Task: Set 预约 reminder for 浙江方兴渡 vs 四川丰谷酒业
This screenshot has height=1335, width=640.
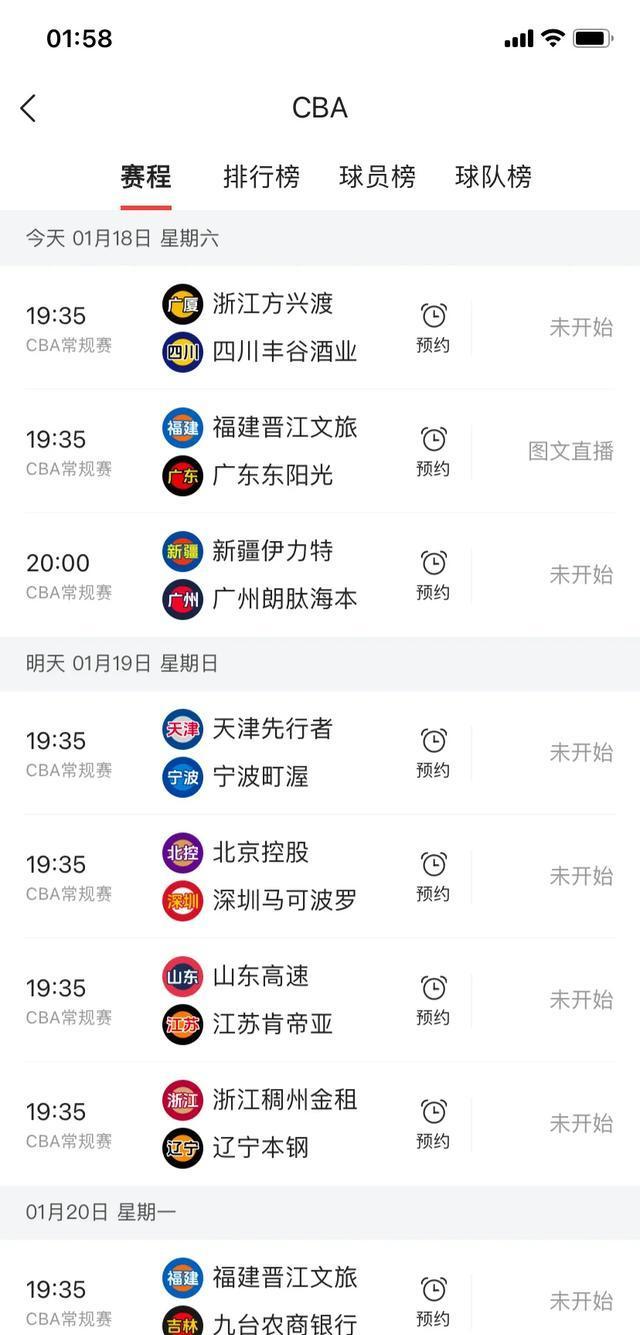Action: 433,328
